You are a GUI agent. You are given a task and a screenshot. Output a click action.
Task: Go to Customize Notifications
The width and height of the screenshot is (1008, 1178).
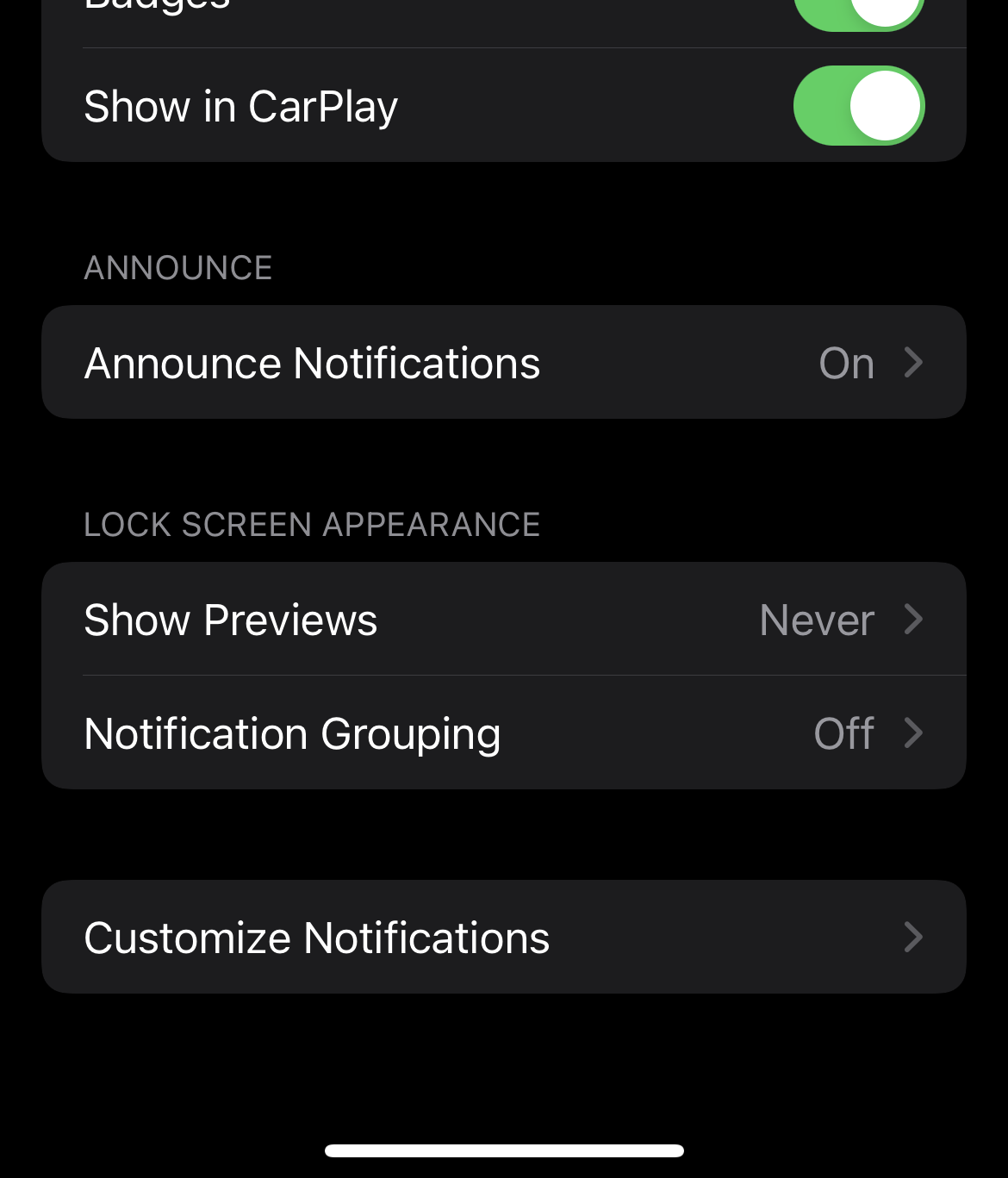(503, 938)
